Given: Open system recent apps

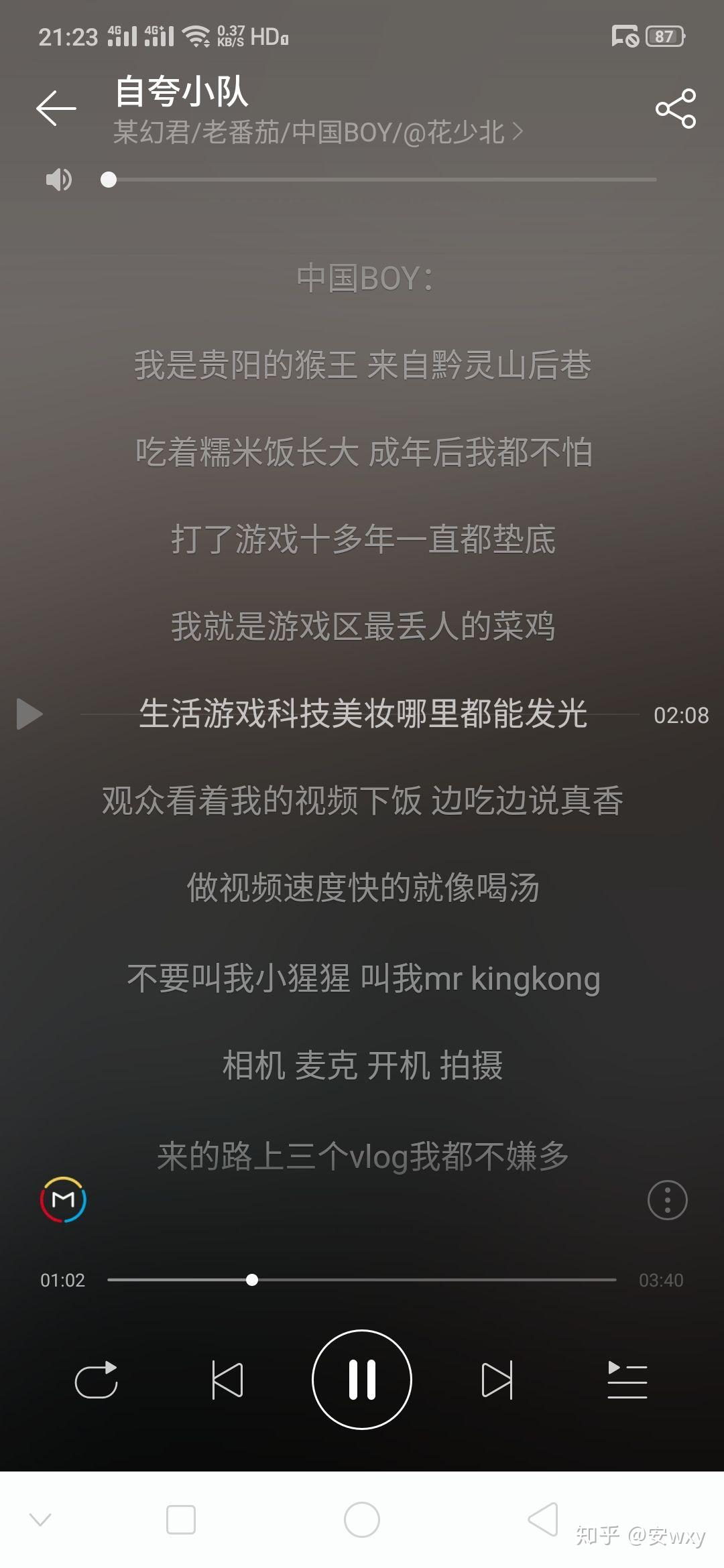Looking at the screenshot, I should 181,1520.
